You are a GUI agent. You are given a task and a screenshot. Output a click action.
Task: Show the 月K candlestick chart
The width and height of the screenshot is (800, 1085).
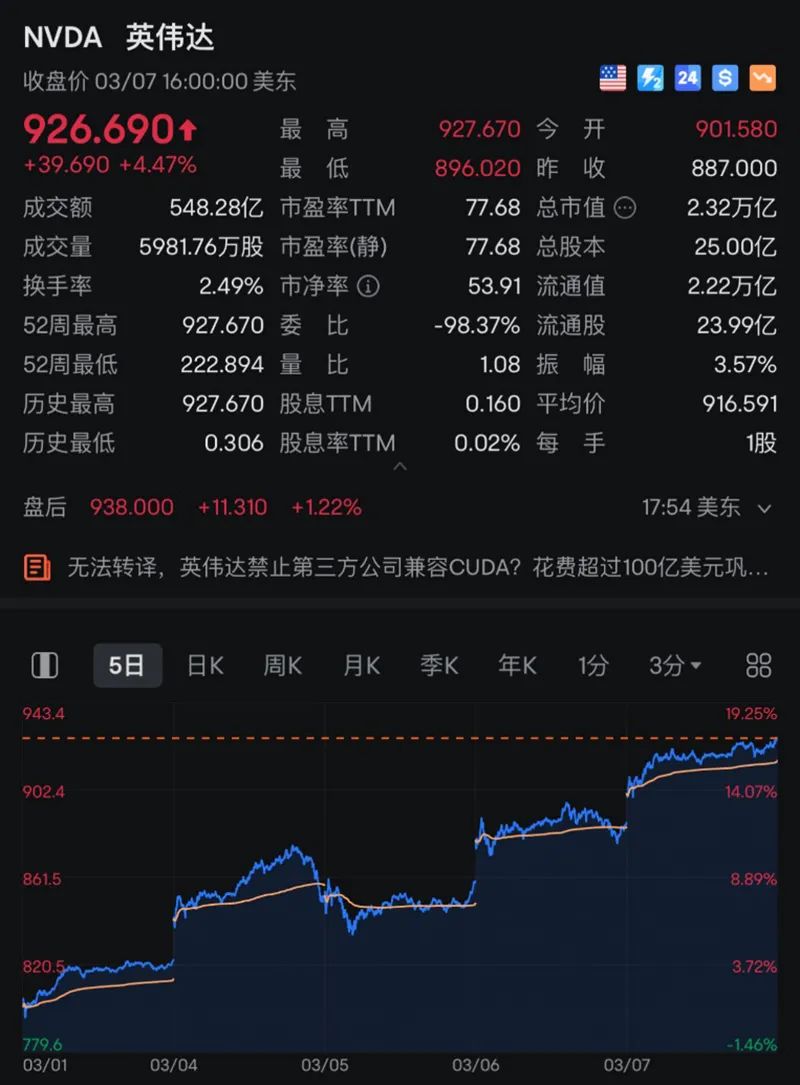(x=361, y=665)
